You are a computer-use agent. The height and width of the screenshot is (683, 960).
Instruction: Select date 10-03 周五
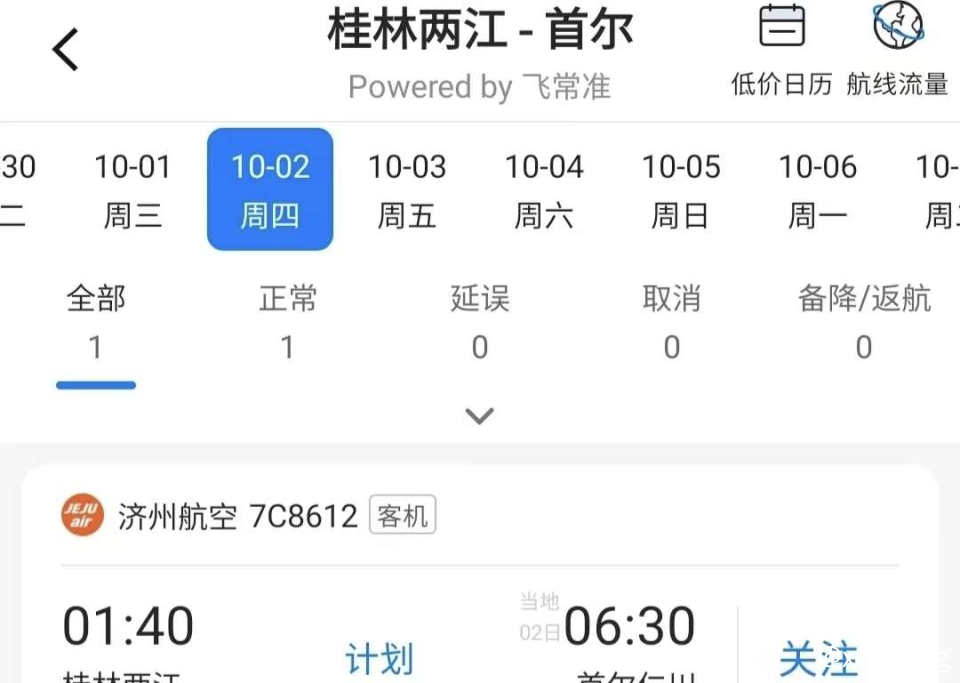pyautogui.click(x=407, y=190)
